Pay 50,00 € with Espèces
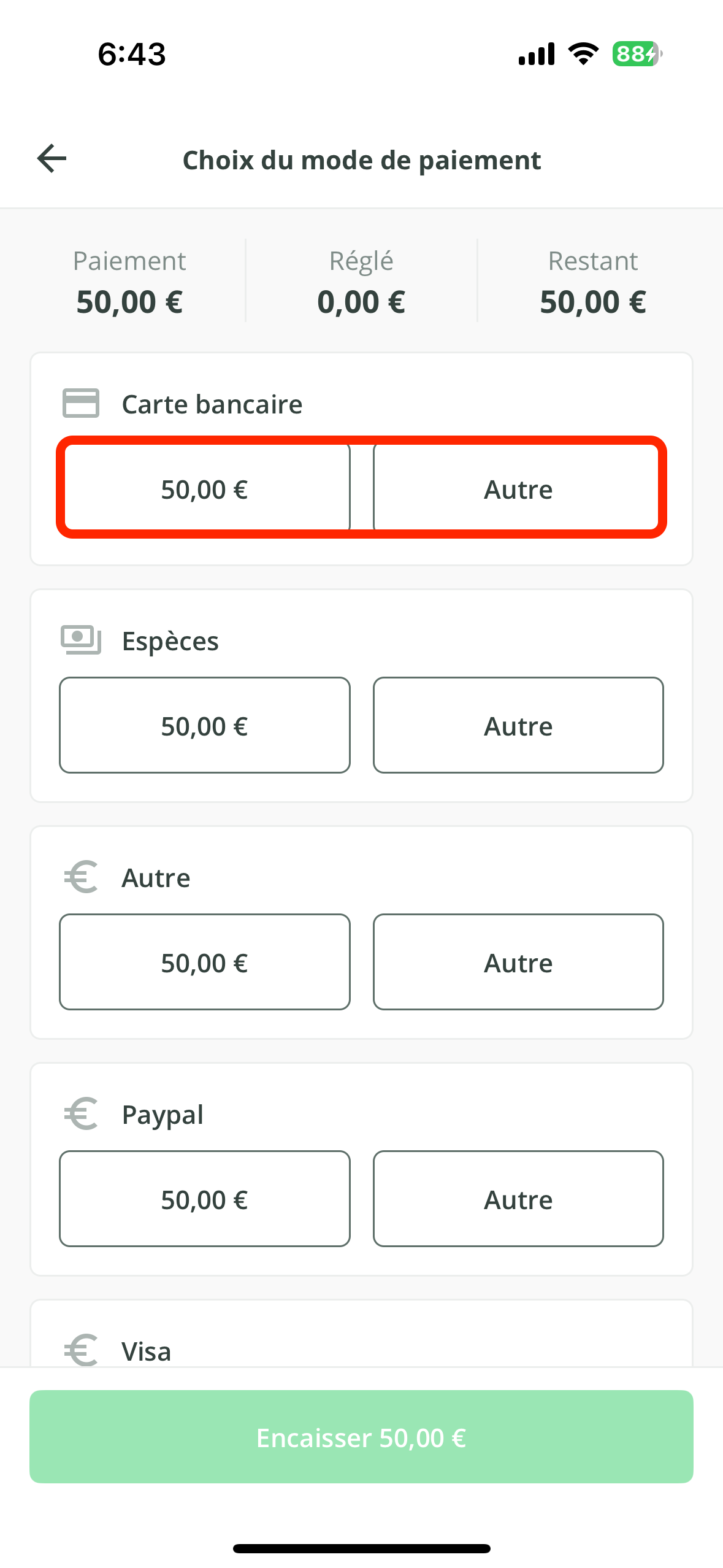Viewport: 723px width, 1568px height. pyautogui.click(x=205, y=726)
